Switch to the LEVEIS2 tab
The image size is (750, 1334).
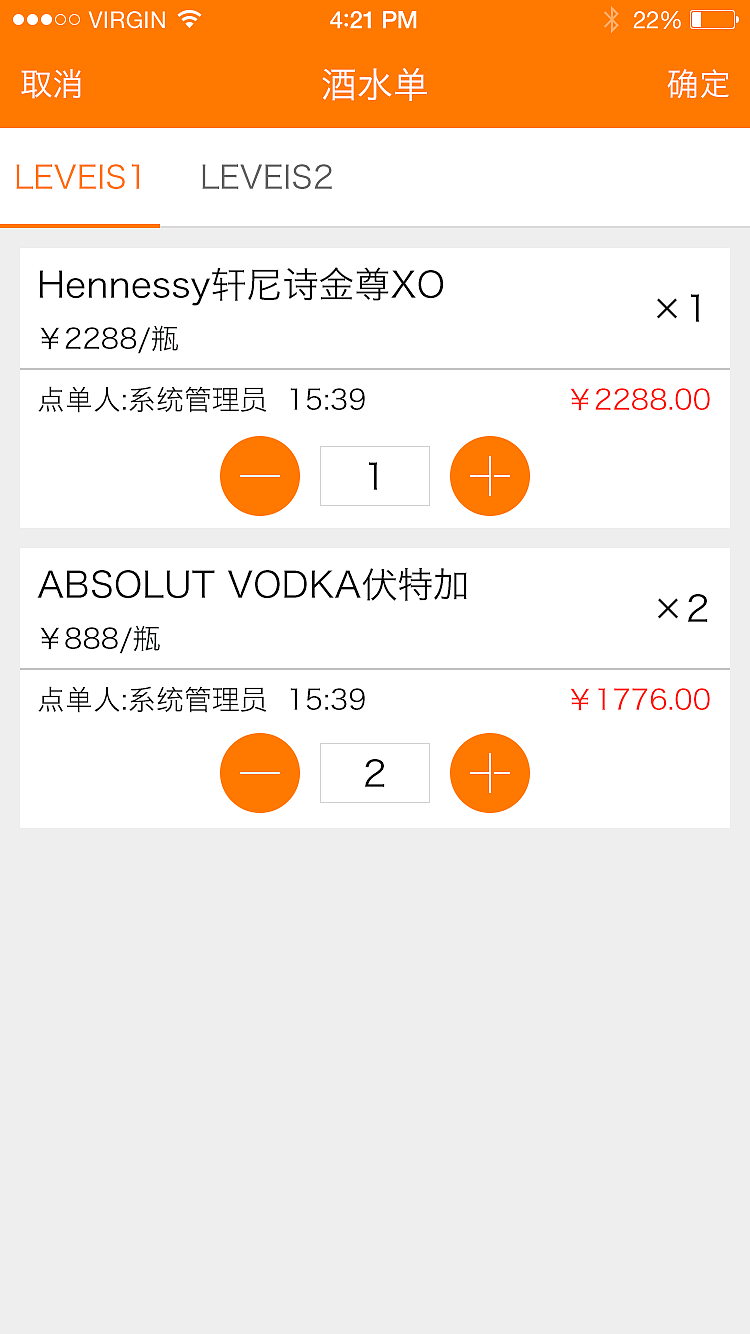(x=267, y=178)
